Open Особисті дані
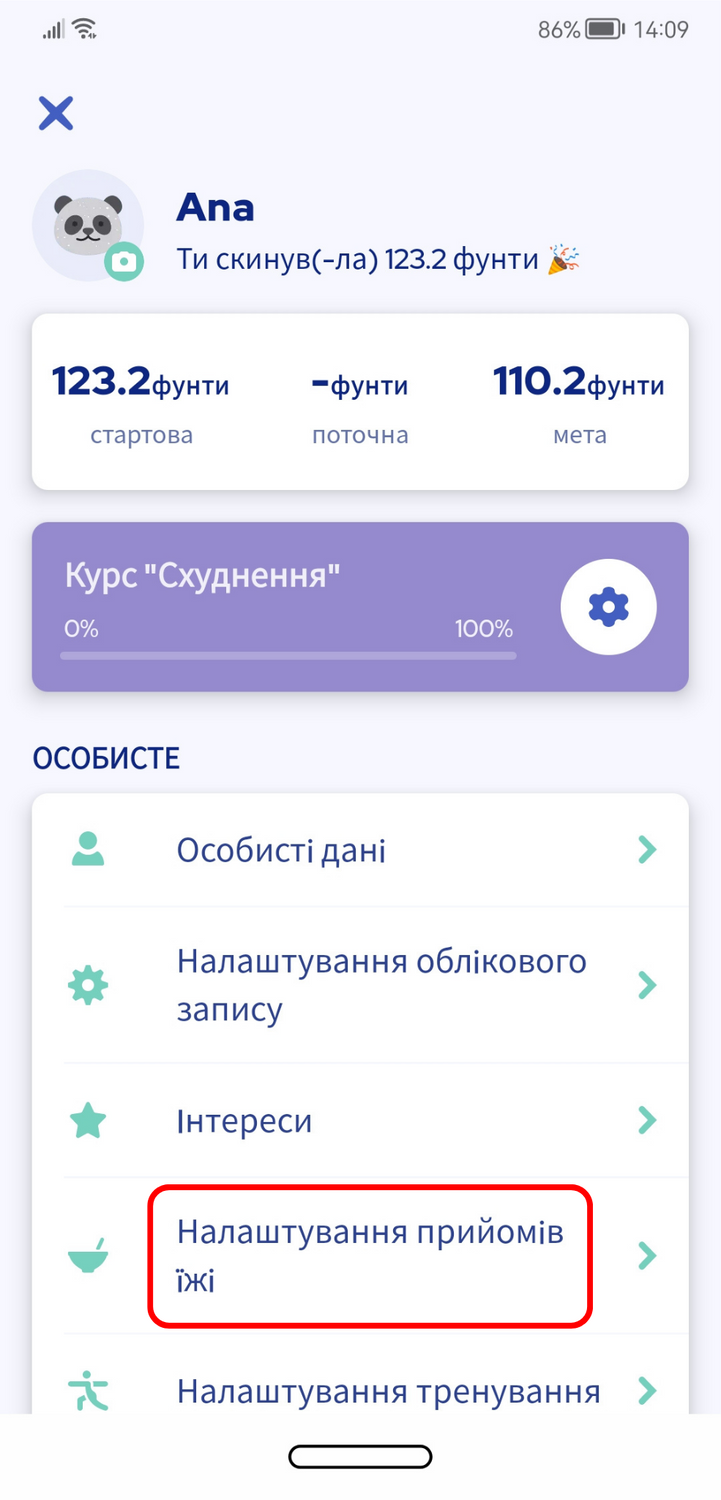The image size is (721, 1500). point(360,851)
